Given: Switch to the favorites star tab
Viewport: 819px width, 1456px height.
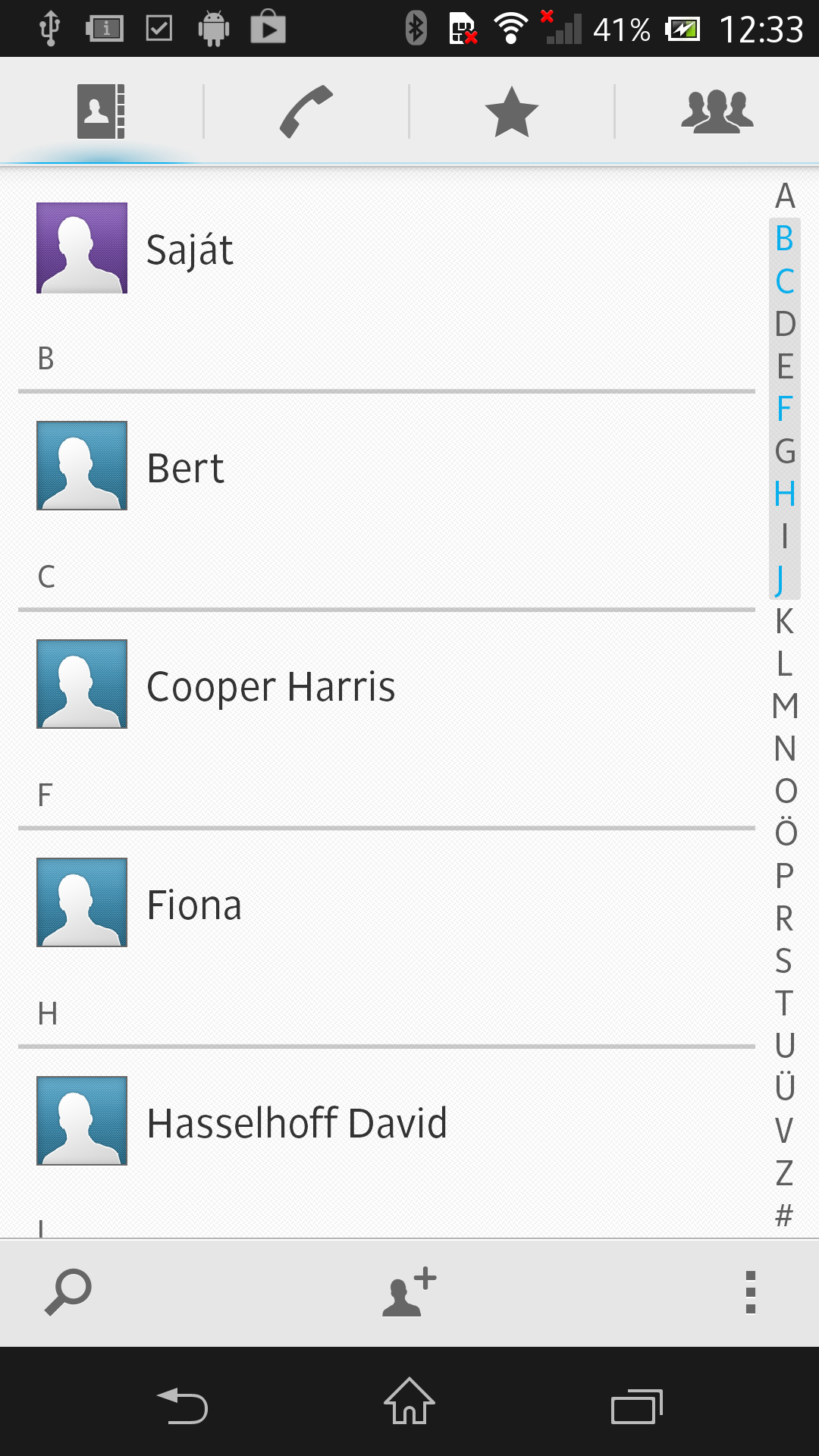Looking at the screenshot, I should click(512, 111).
